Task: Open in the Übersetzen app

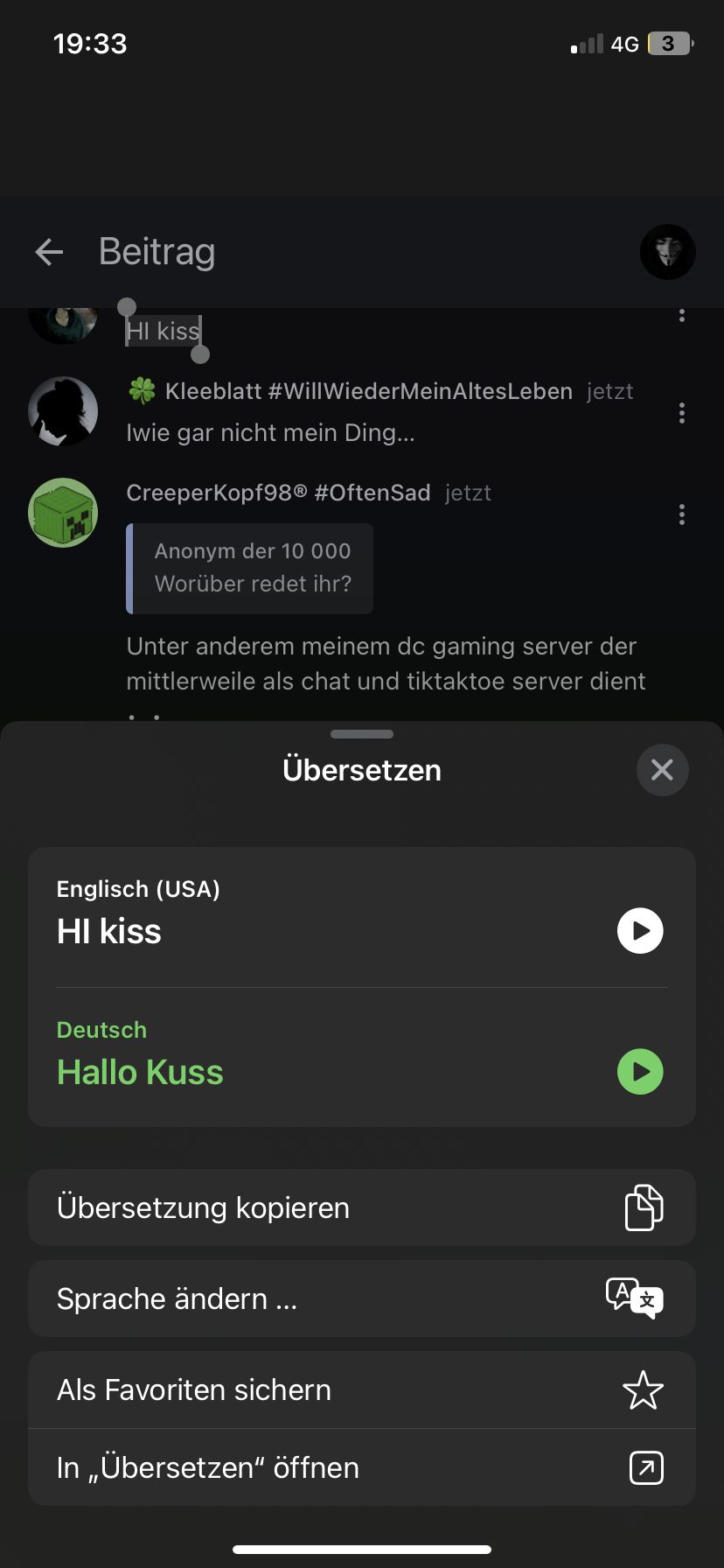Action: (362, 1467)
